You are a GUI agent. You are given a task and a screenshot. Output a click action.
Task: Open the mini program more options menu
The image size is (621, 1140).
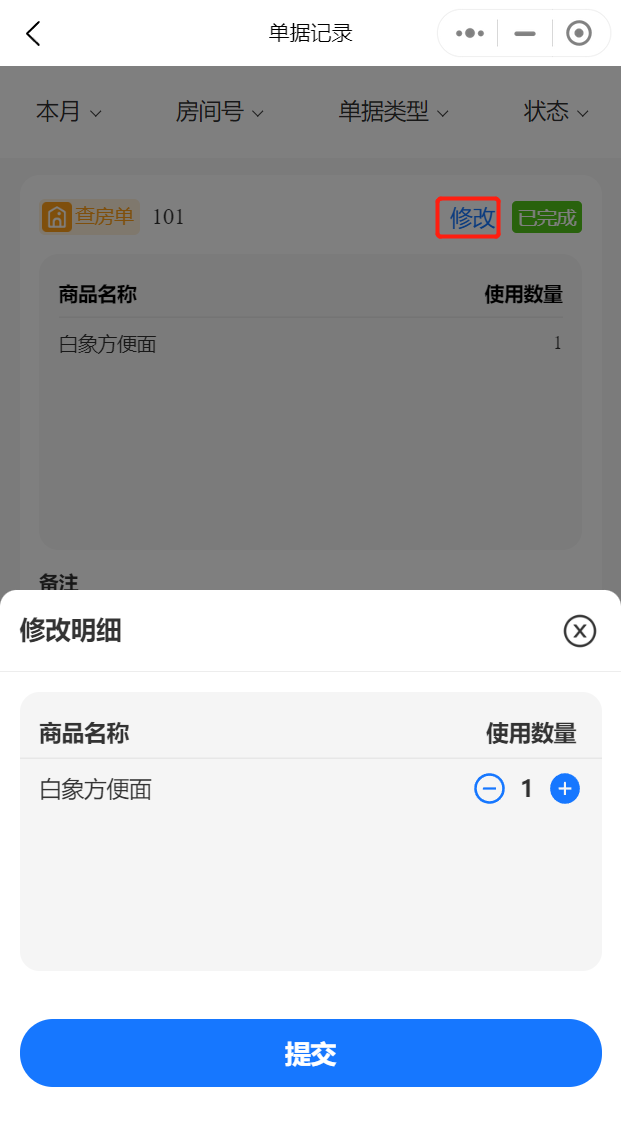470,33
